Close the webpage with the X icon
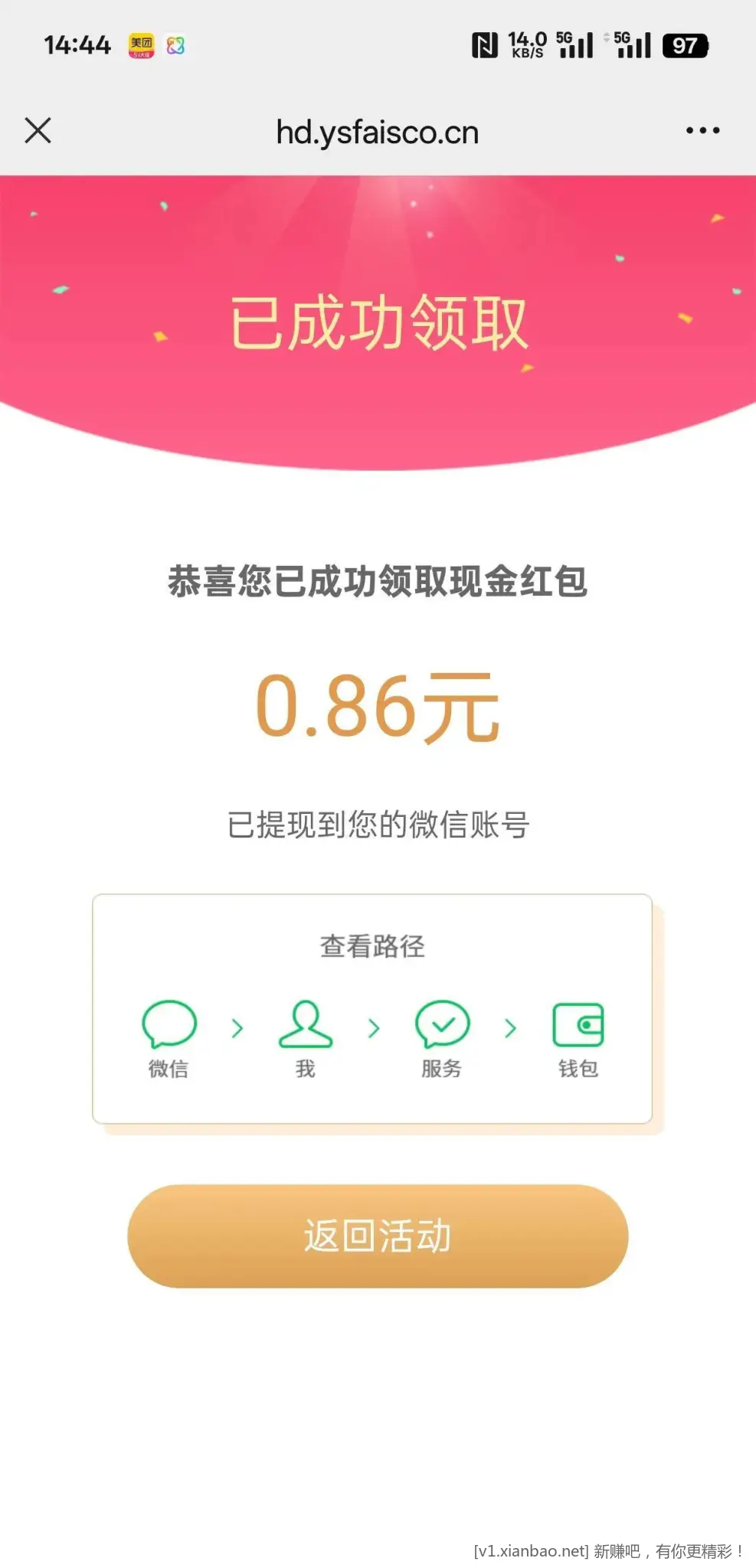756x1568 pixels. (x=38, y=131)
